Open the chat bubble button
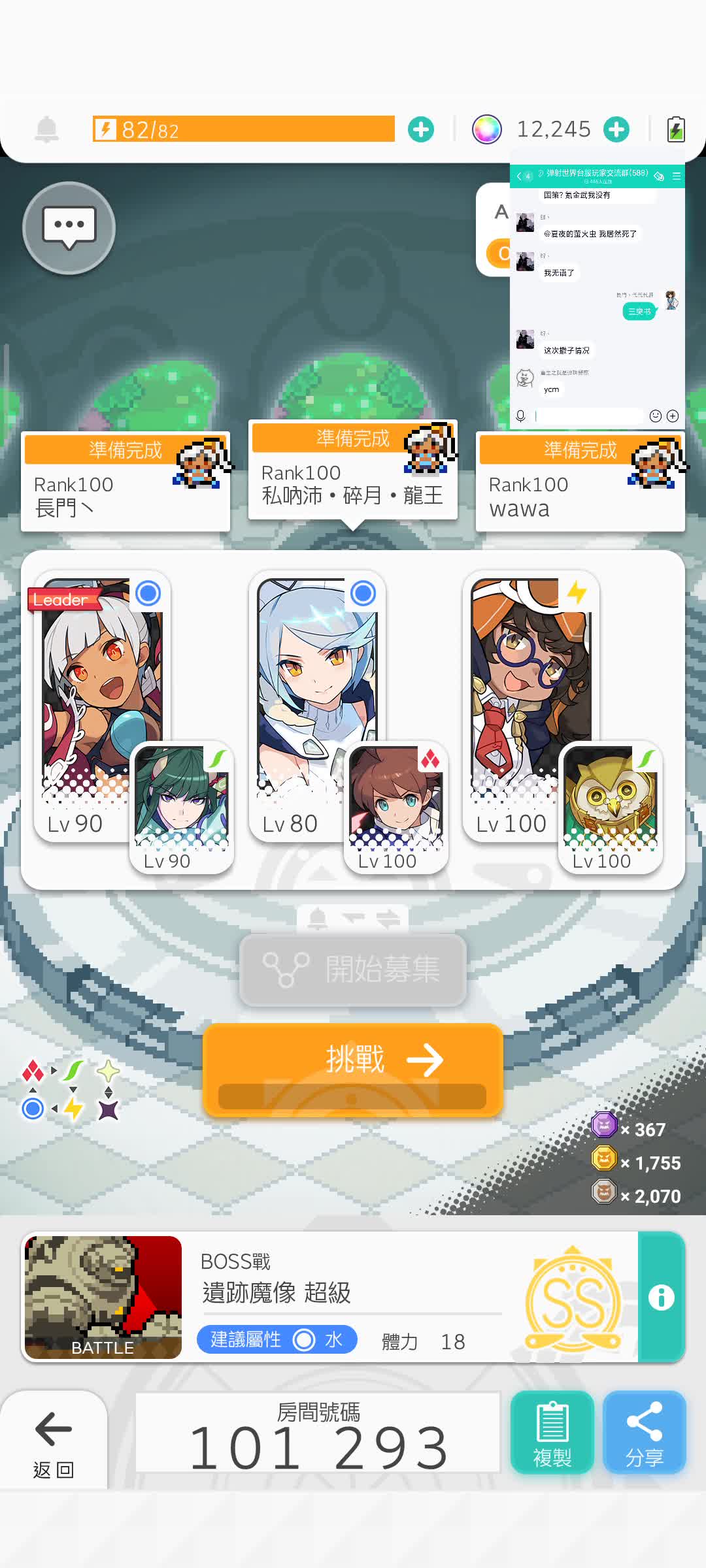This screenshot has width=706, height=1568. (69, 227)
